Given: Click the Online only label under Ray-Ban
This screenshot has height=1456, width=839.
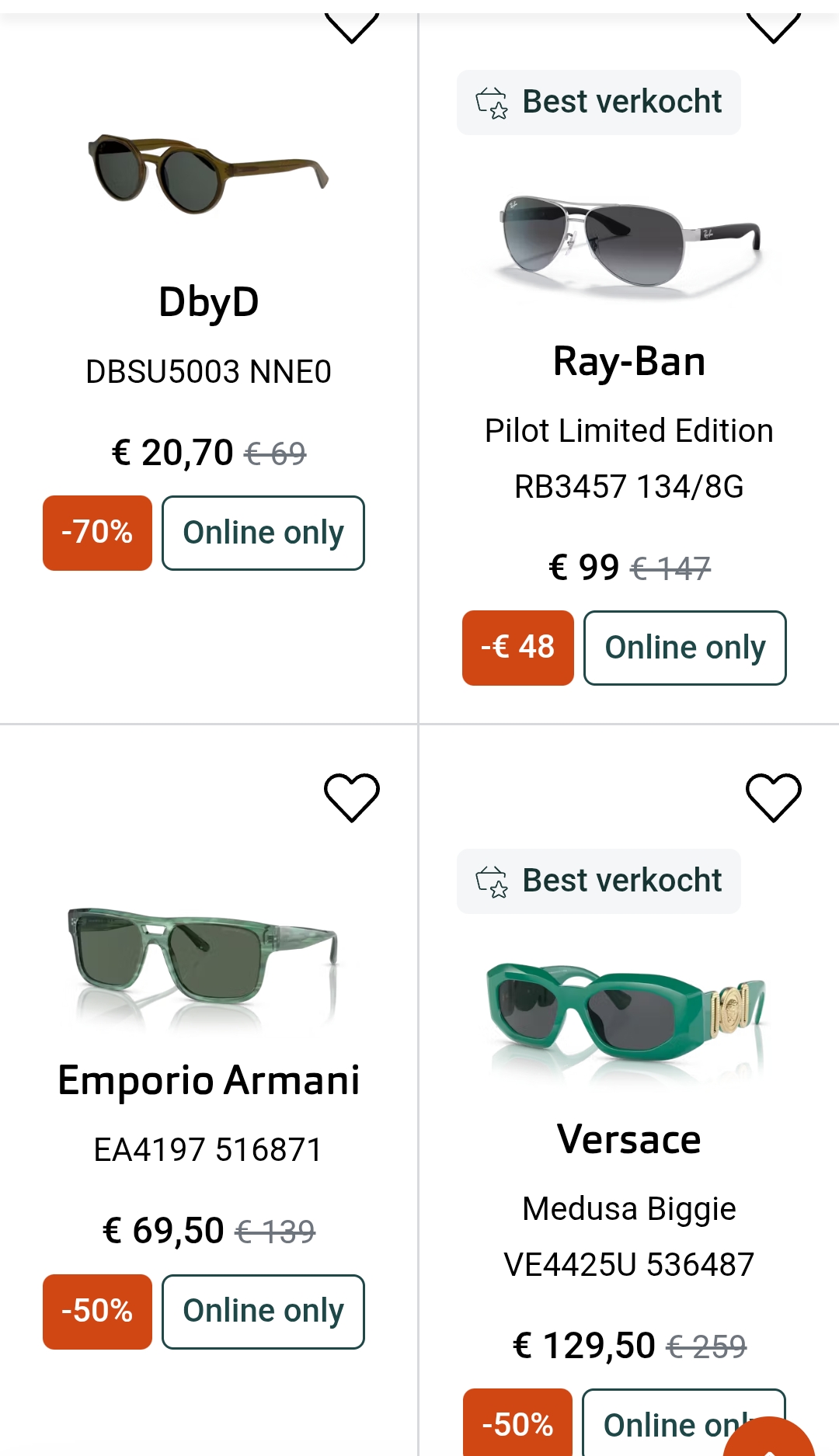Looking at the screenshot, I should 685,647.
